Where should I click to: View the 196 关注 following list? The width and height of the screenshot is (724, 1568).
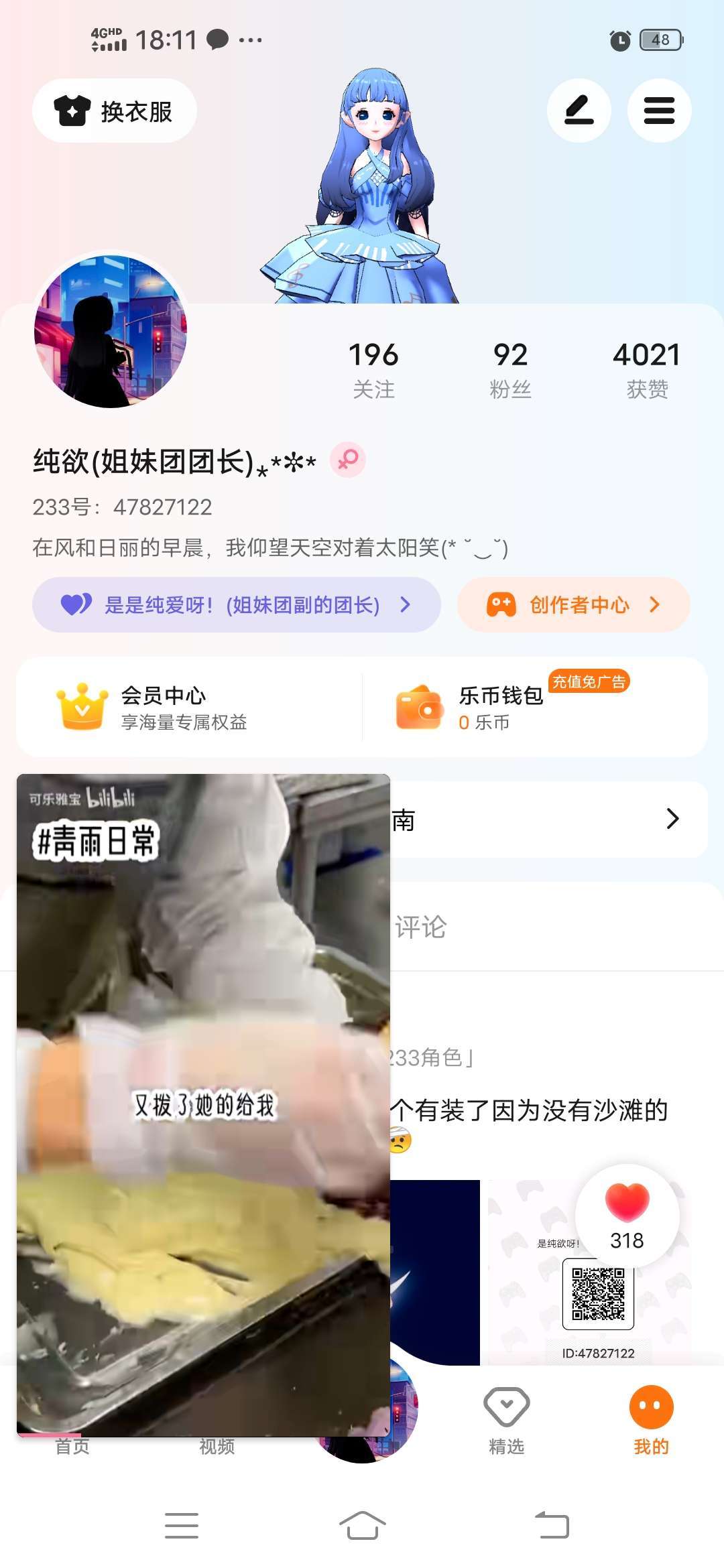(373, 370)
